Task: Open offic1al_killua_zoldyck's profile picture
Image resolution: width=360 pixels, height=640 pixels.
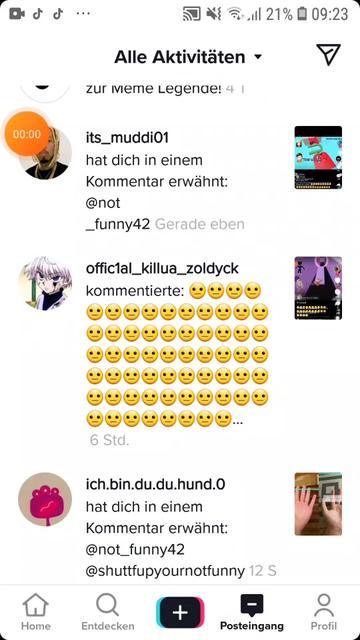Action: tap(45, 283)
